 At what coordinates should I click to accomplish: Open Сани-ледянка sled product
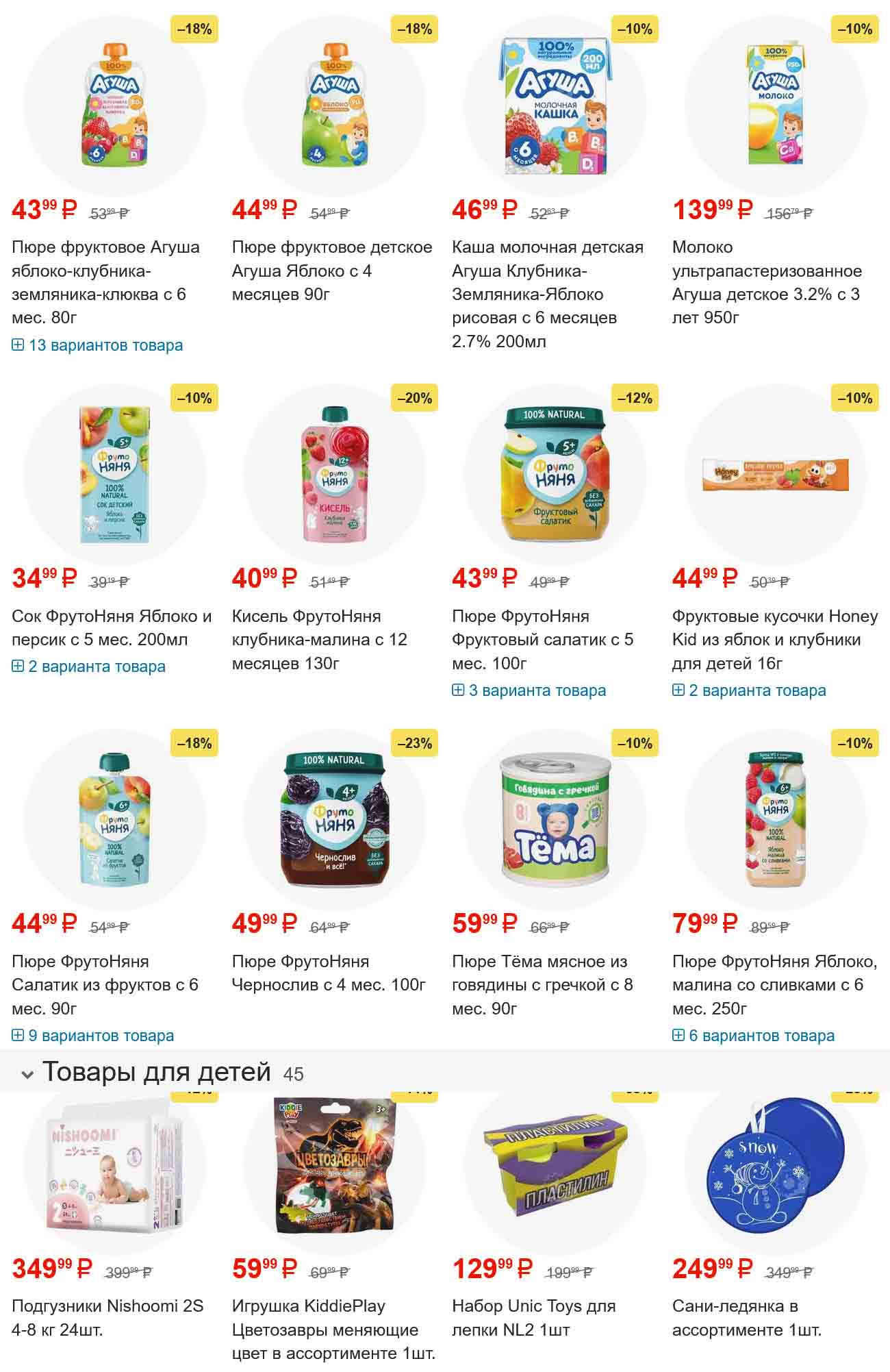click(746, 1317)
